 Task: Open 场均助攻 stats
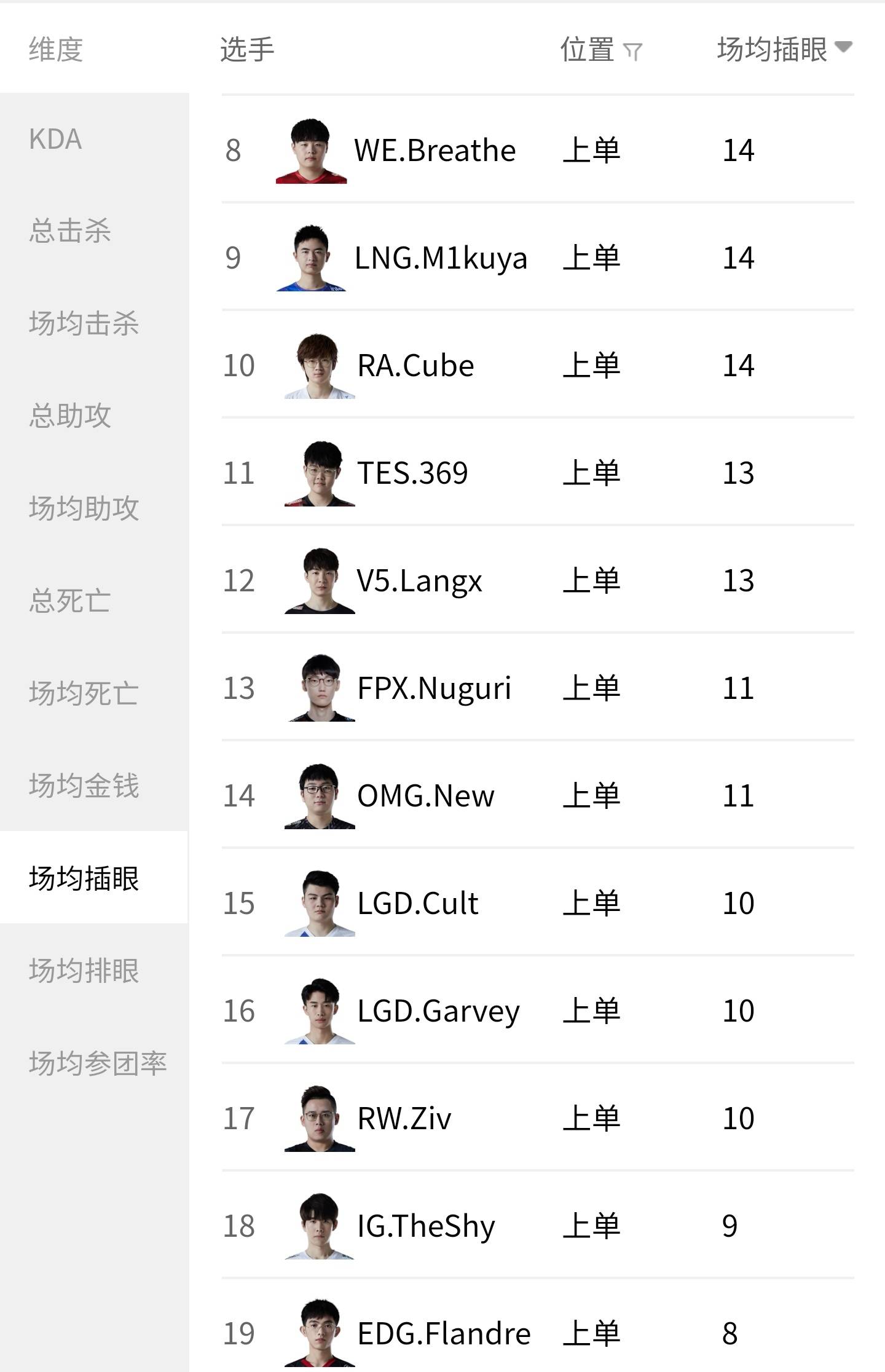[84, 508]
